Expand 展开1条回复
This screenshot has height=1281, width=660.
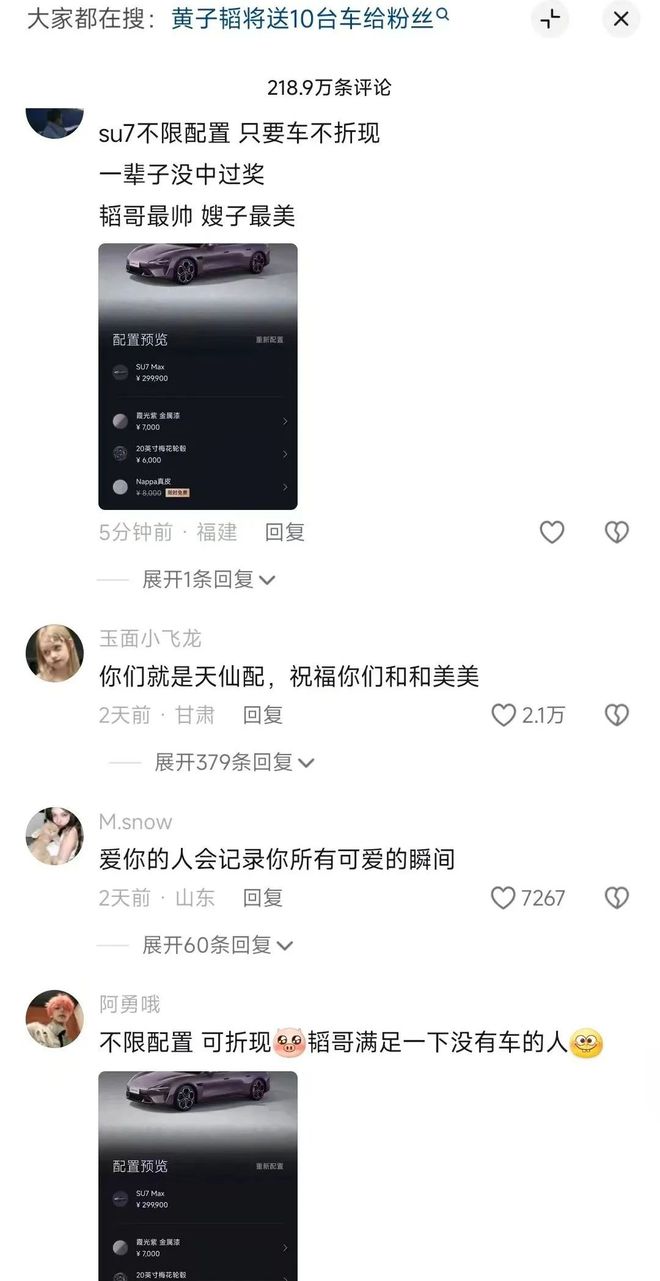[x=209, y=579]
